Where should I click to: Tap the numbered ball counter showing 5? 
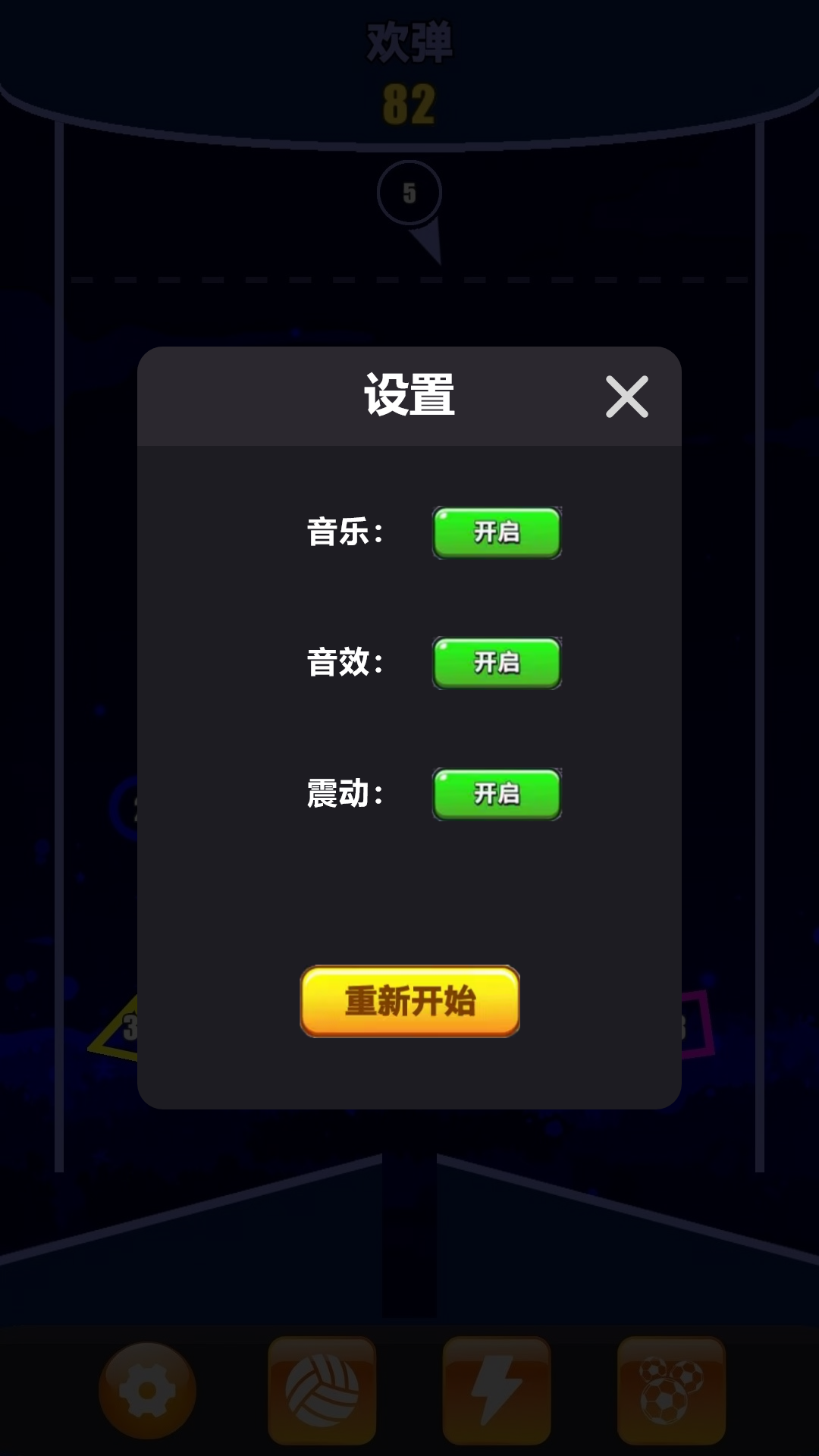[409, 193]
